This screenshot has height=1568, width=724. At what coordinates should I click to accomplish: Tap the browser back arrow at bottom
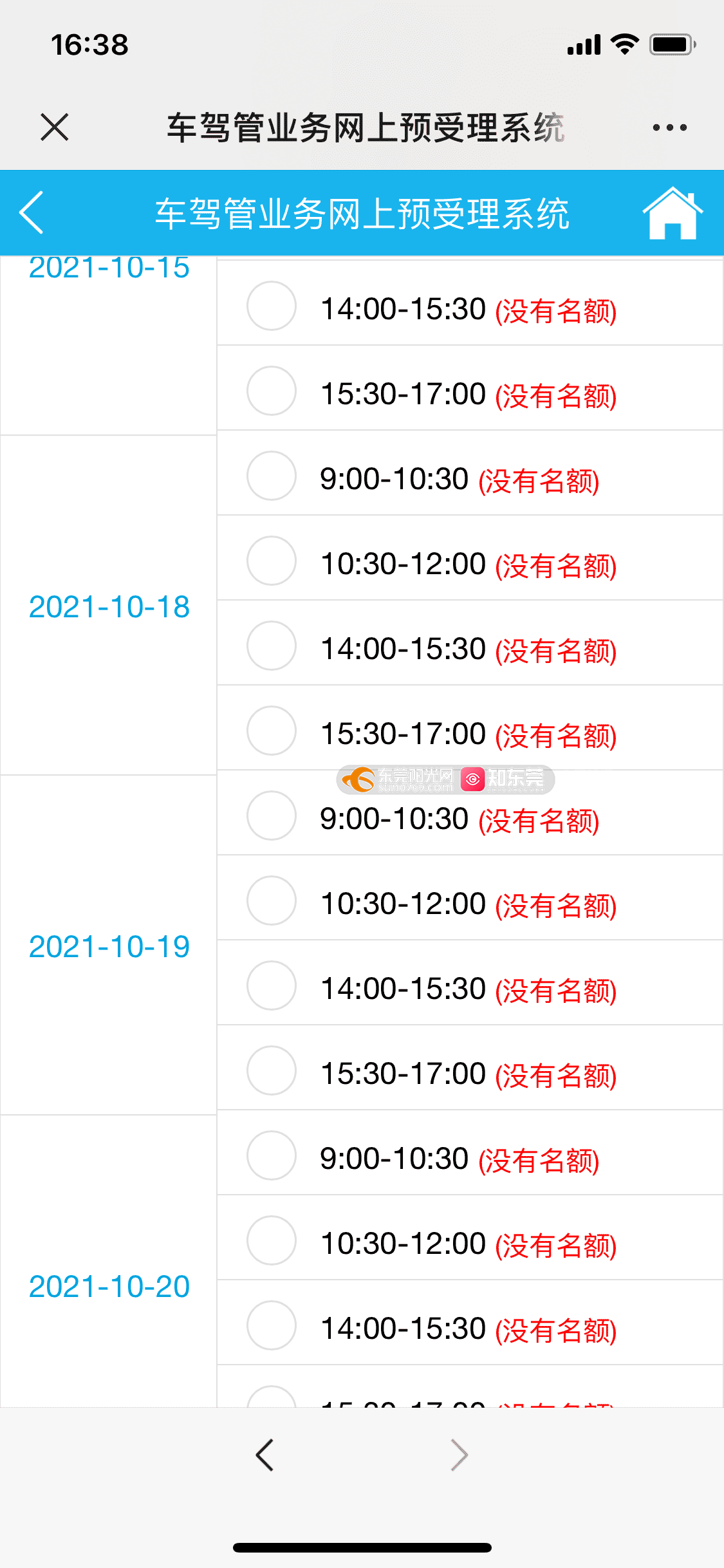click(265, 1455)
